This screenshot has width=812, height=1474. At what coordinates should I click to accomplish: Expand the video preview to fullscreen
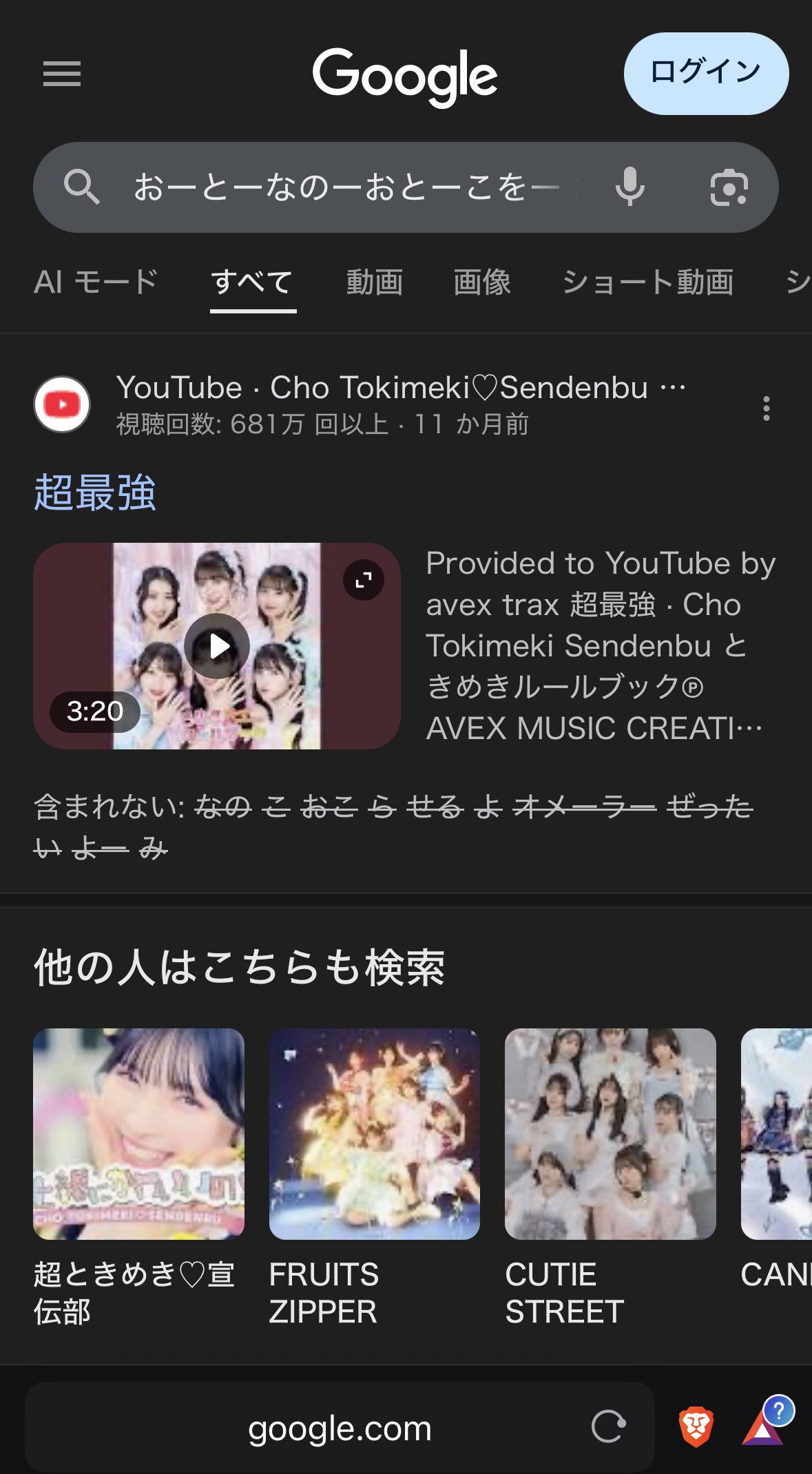[364, 581]
